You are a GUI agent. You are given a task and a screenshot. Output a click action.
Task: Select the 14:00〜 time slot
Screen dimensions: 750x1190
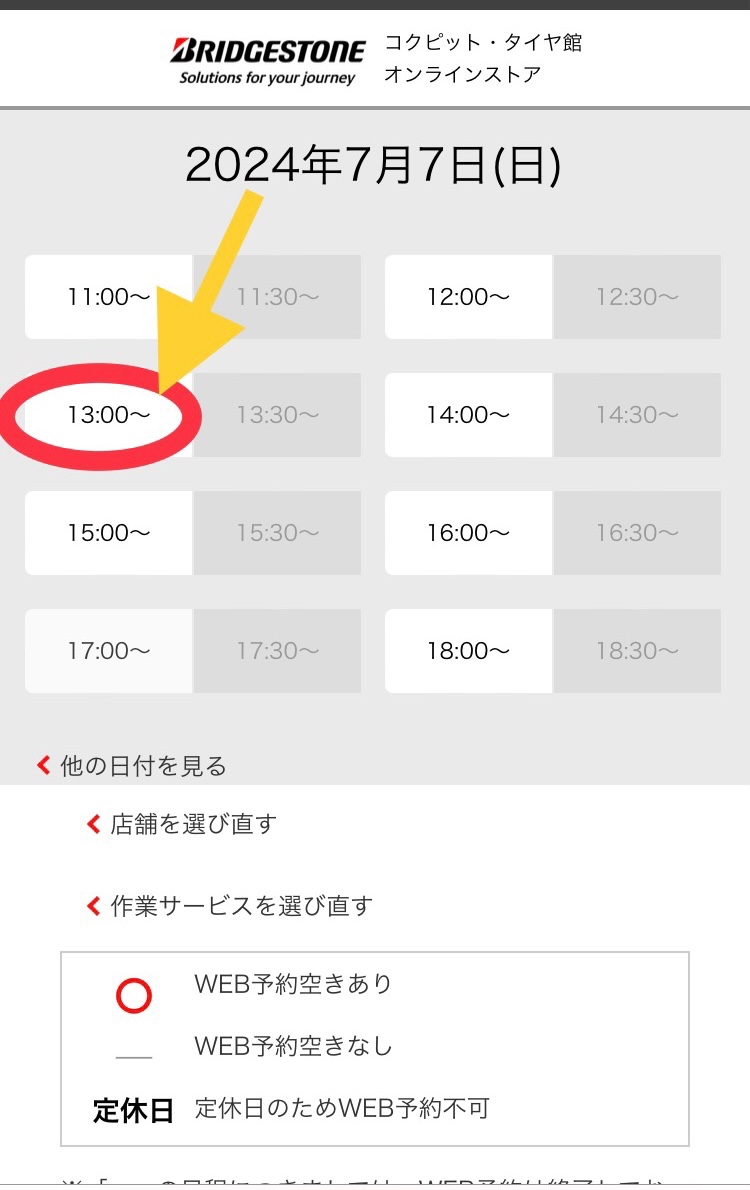click(468, 415)
